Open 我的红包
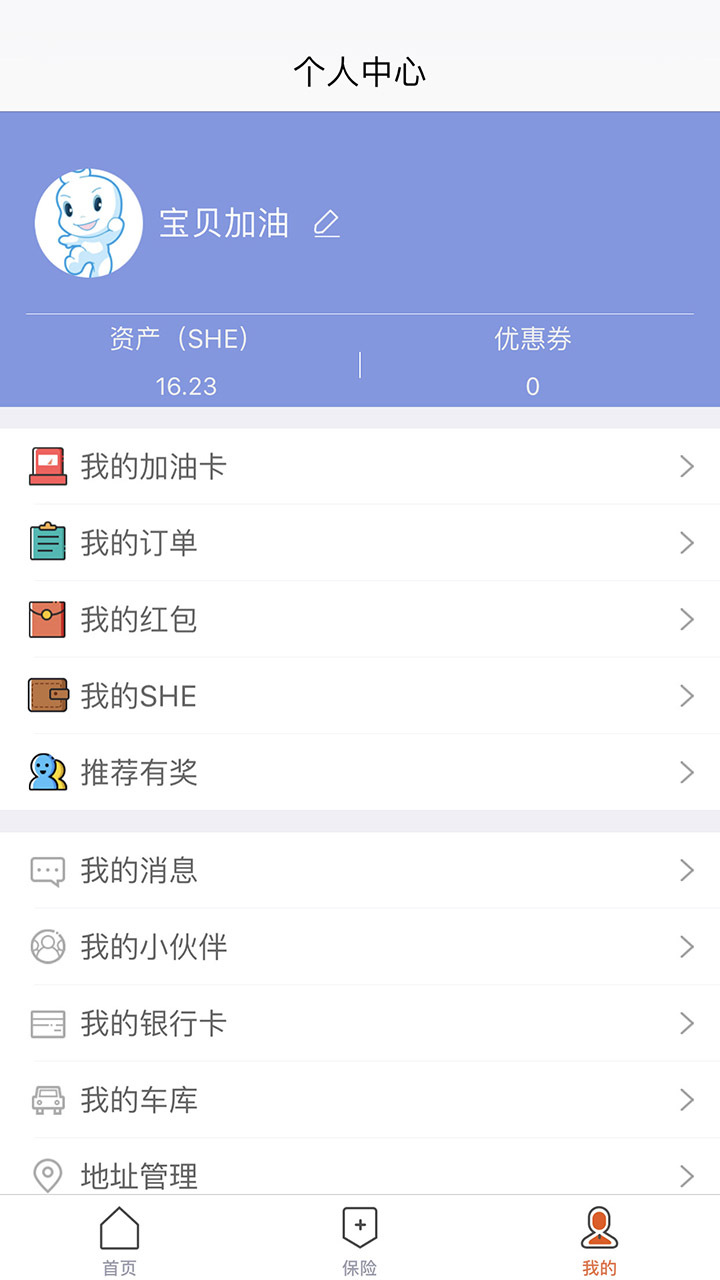720x1280 pixels. (360, 620)
